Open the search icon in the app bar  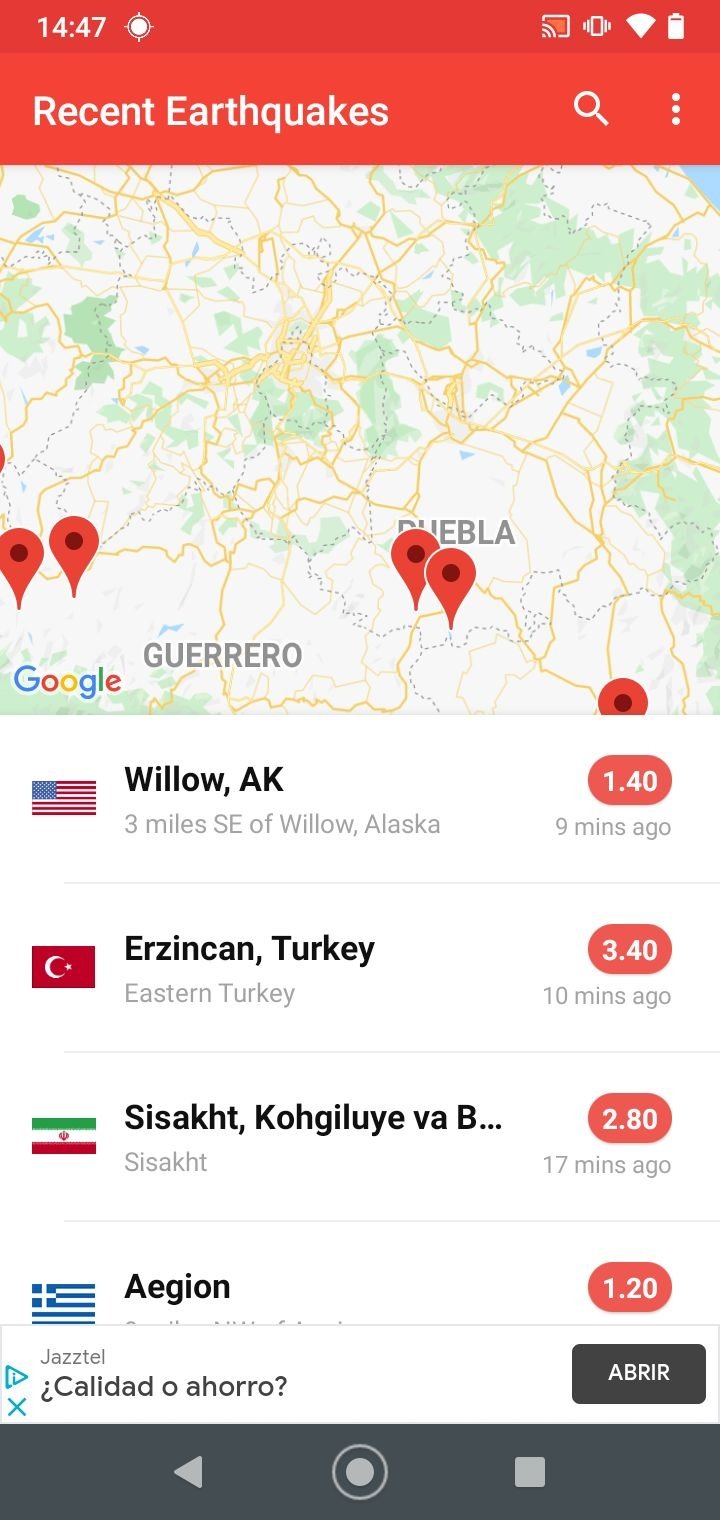point(590,109)
